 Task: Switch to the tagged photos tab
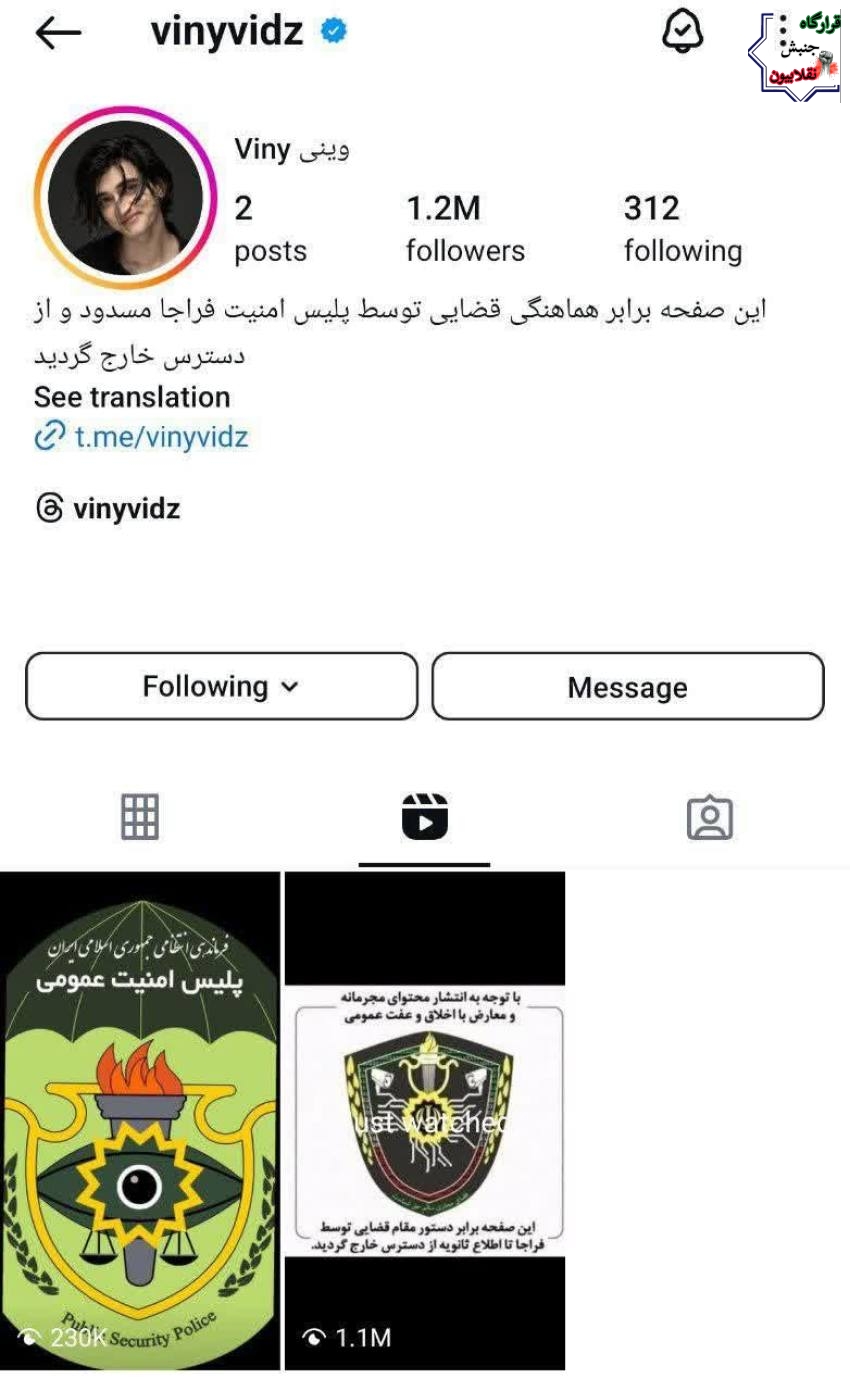coord(710,817)
